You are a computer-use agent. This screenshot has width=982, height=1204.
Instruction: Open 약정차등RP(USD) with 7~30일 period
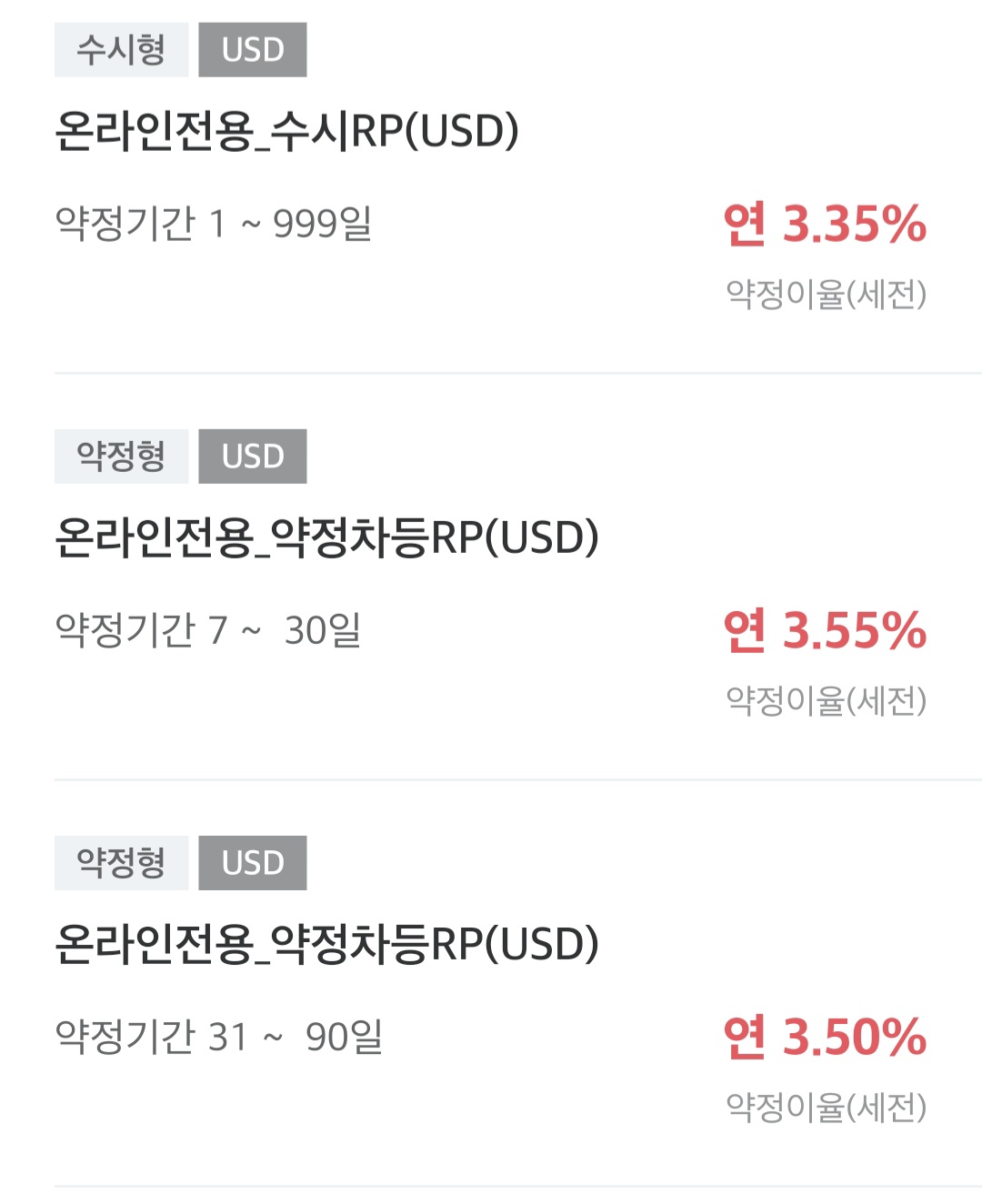click(326, 537)
